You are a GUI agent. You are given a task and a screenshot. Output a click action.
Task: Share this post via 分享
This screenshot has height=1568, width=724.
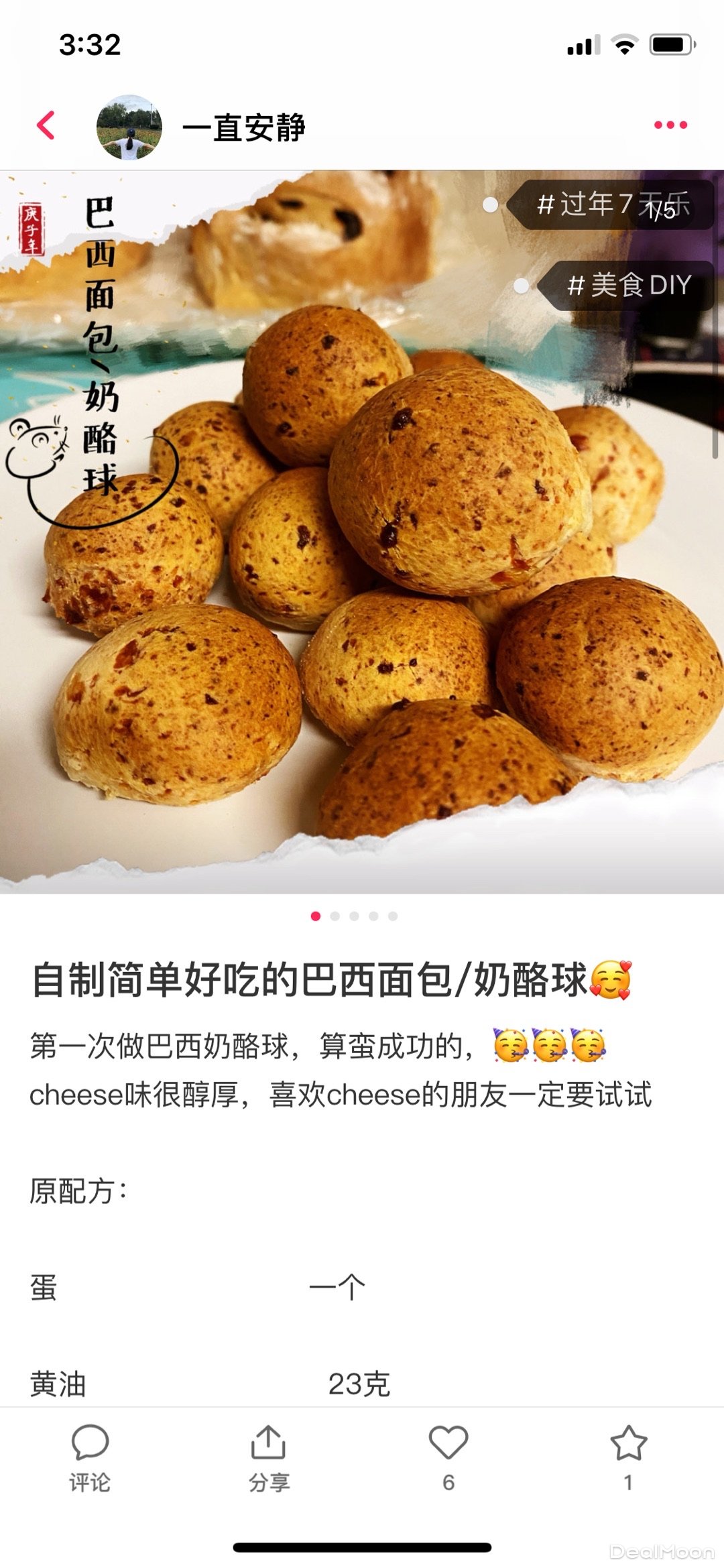click(x=268, y=1456)
